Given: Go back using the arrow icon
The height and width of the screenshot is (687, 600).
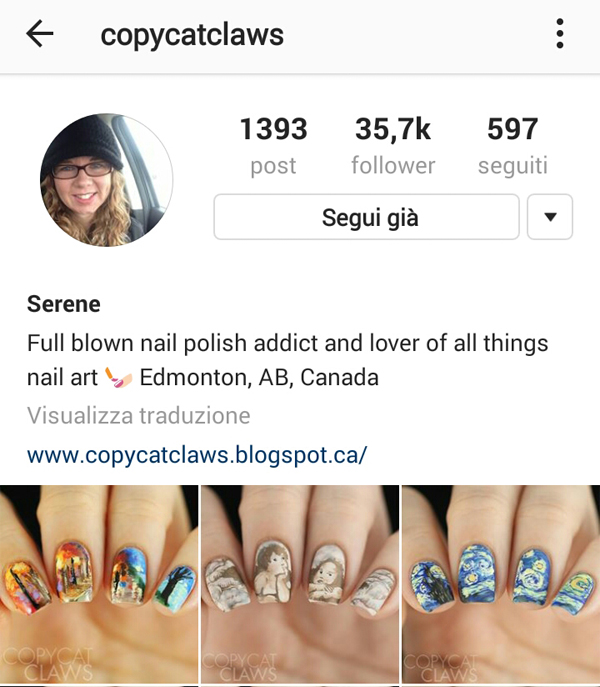Looking at the screenshot, I should tap(40, 35).
